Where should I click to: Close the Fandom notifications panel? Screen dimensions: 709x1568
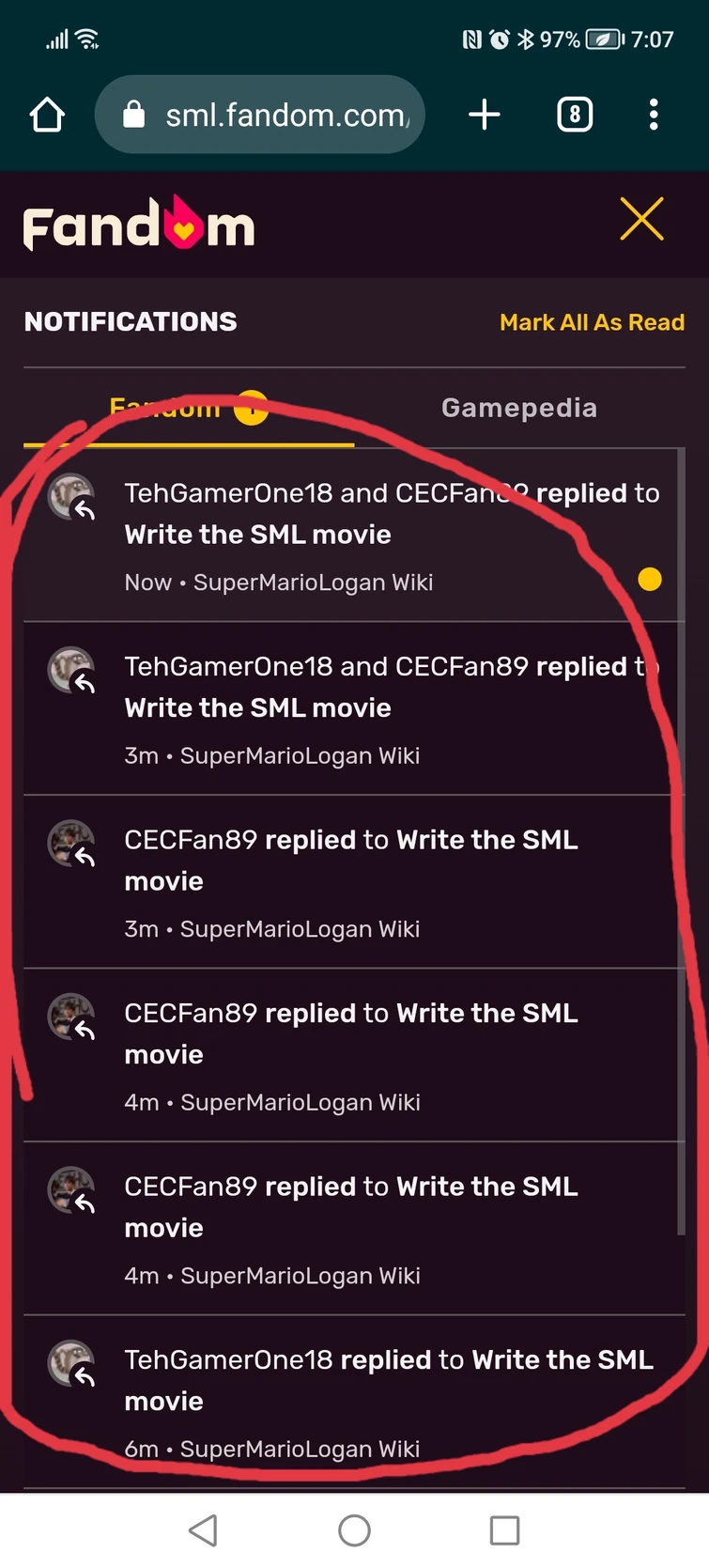pos(641,220)
